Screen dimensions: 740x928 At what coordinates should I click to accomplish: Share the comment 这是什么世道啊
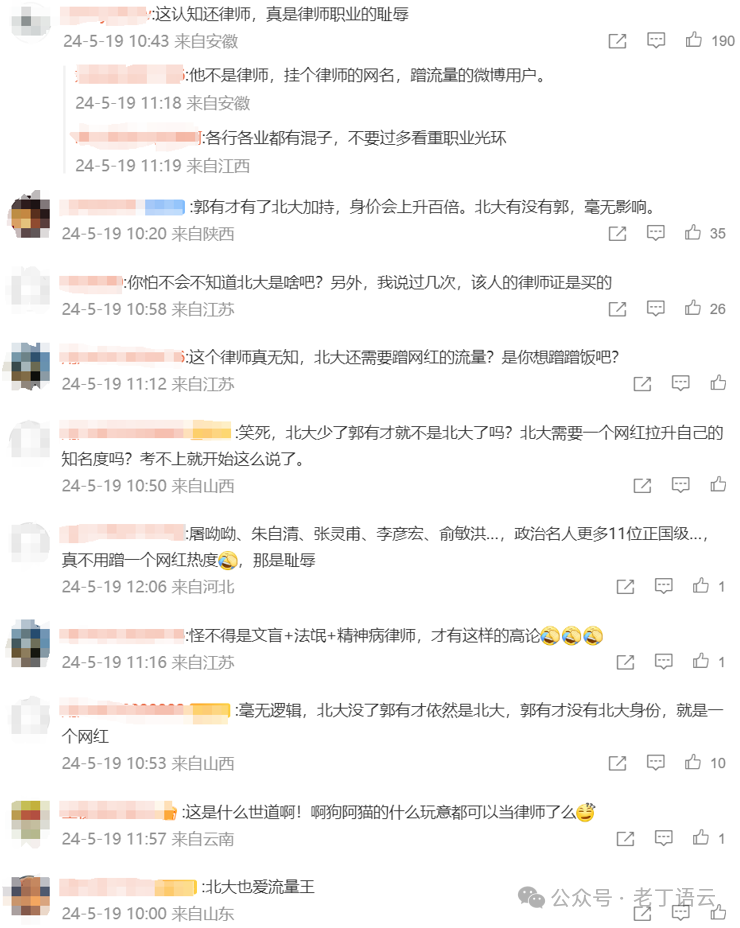point(625,838)
